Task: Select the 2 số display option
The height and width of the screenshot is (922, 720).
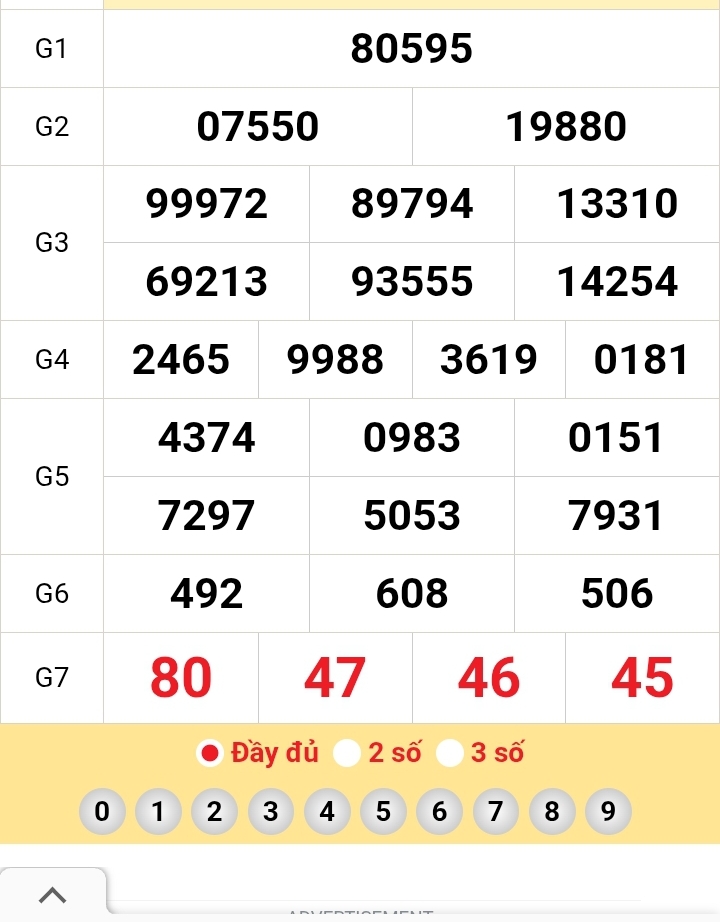Action: (x=347, y=753)
